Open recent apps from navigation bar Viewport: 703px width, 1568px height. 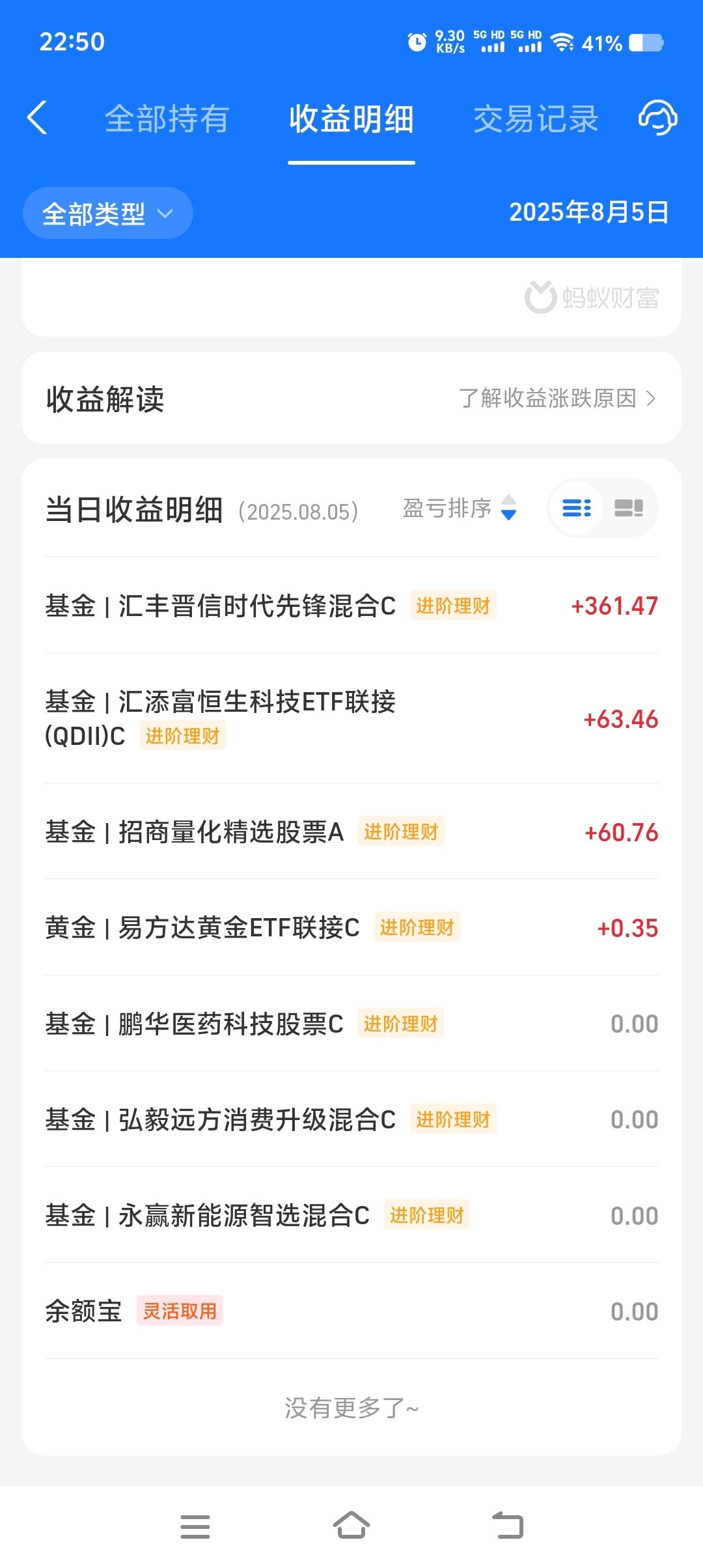[195, 1526]
